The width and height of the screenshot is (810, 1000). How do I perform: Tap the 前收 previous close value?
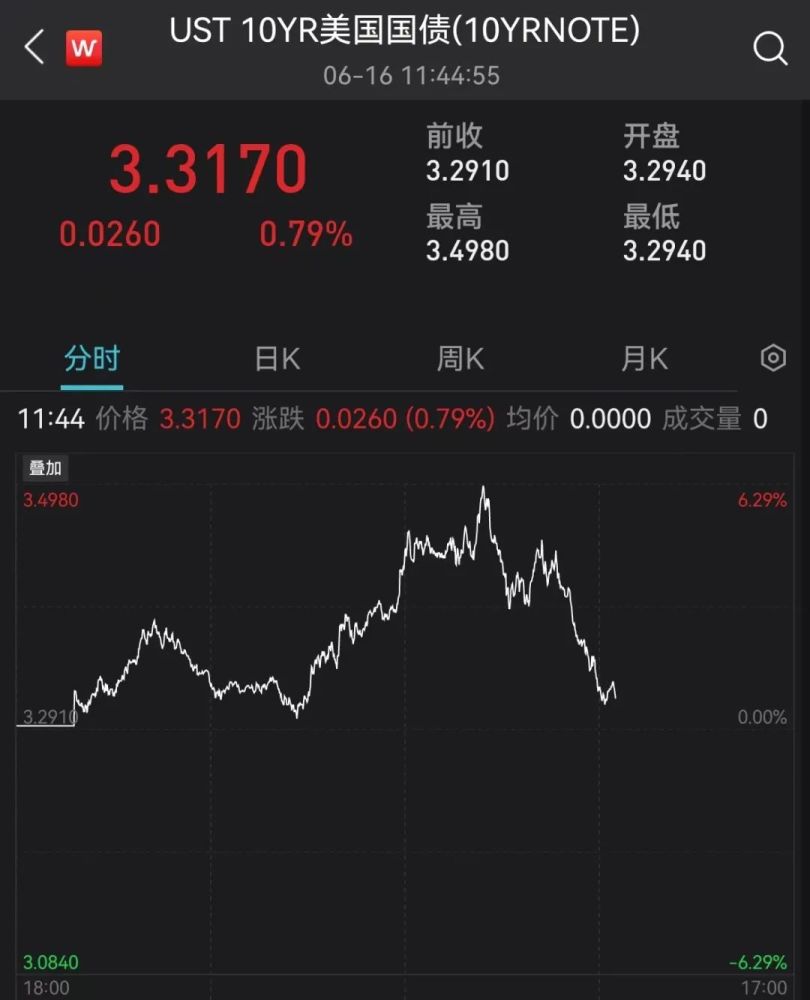click(467, 172)
